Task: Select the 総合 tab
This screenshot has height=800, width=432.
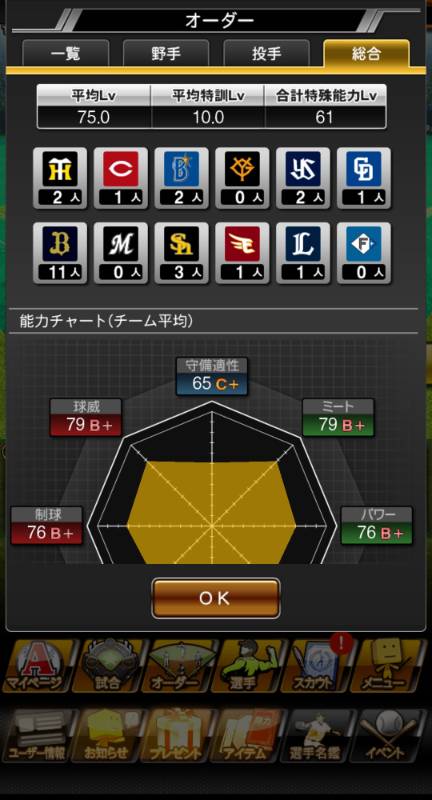Action: pyautogui.click(x=366, y=54)
